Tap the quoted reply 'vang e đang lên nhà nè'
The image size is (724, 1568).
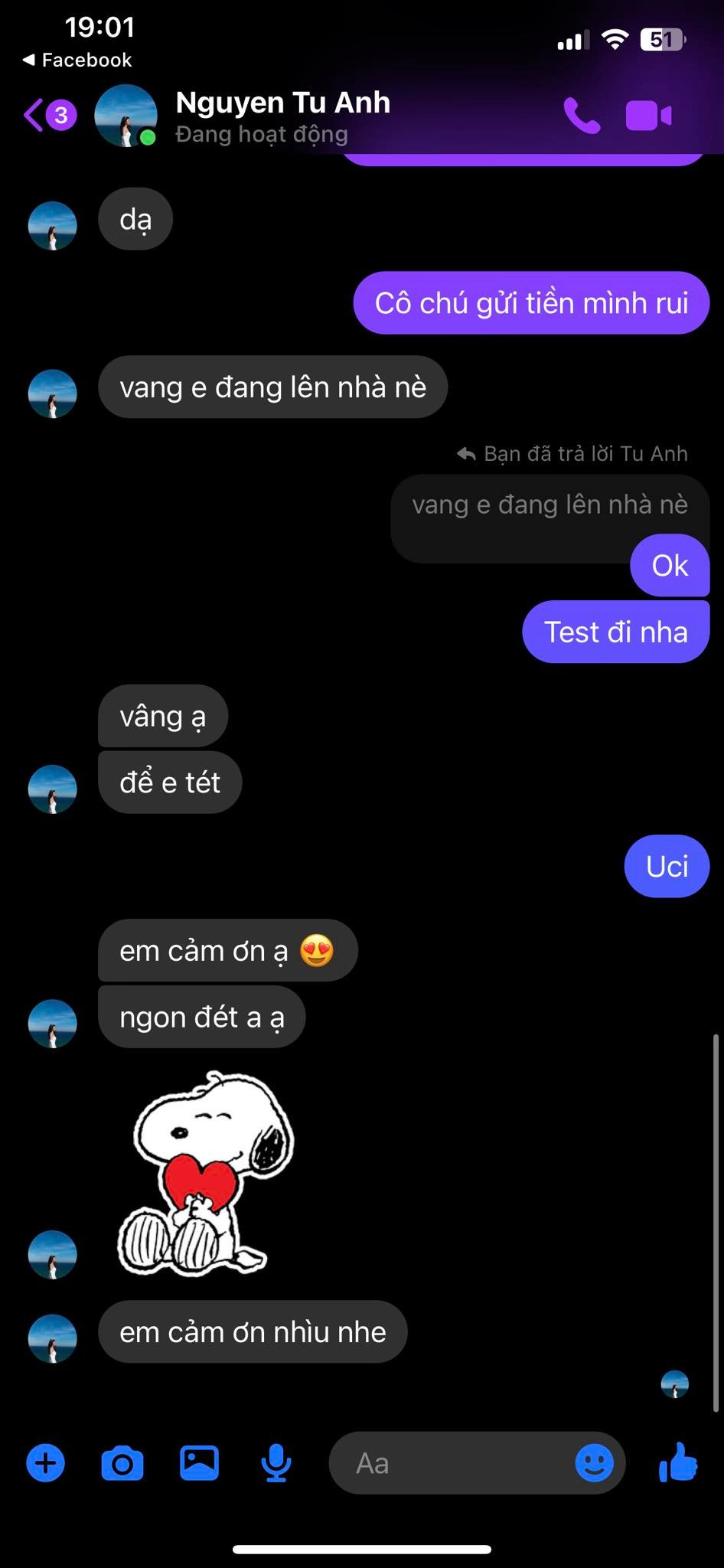(549, 505)
